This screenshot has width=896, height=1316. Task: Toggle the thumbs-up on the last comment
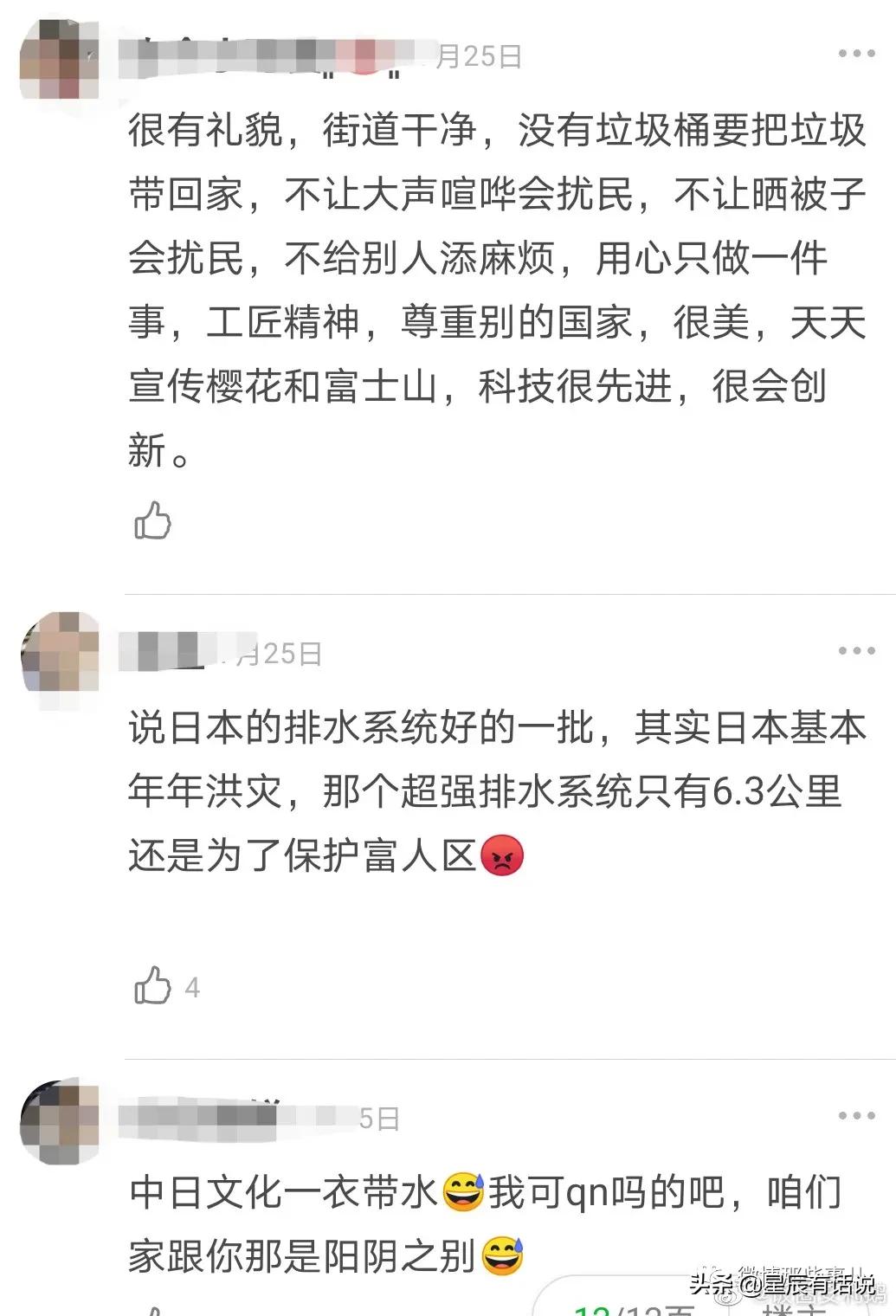152,1309
